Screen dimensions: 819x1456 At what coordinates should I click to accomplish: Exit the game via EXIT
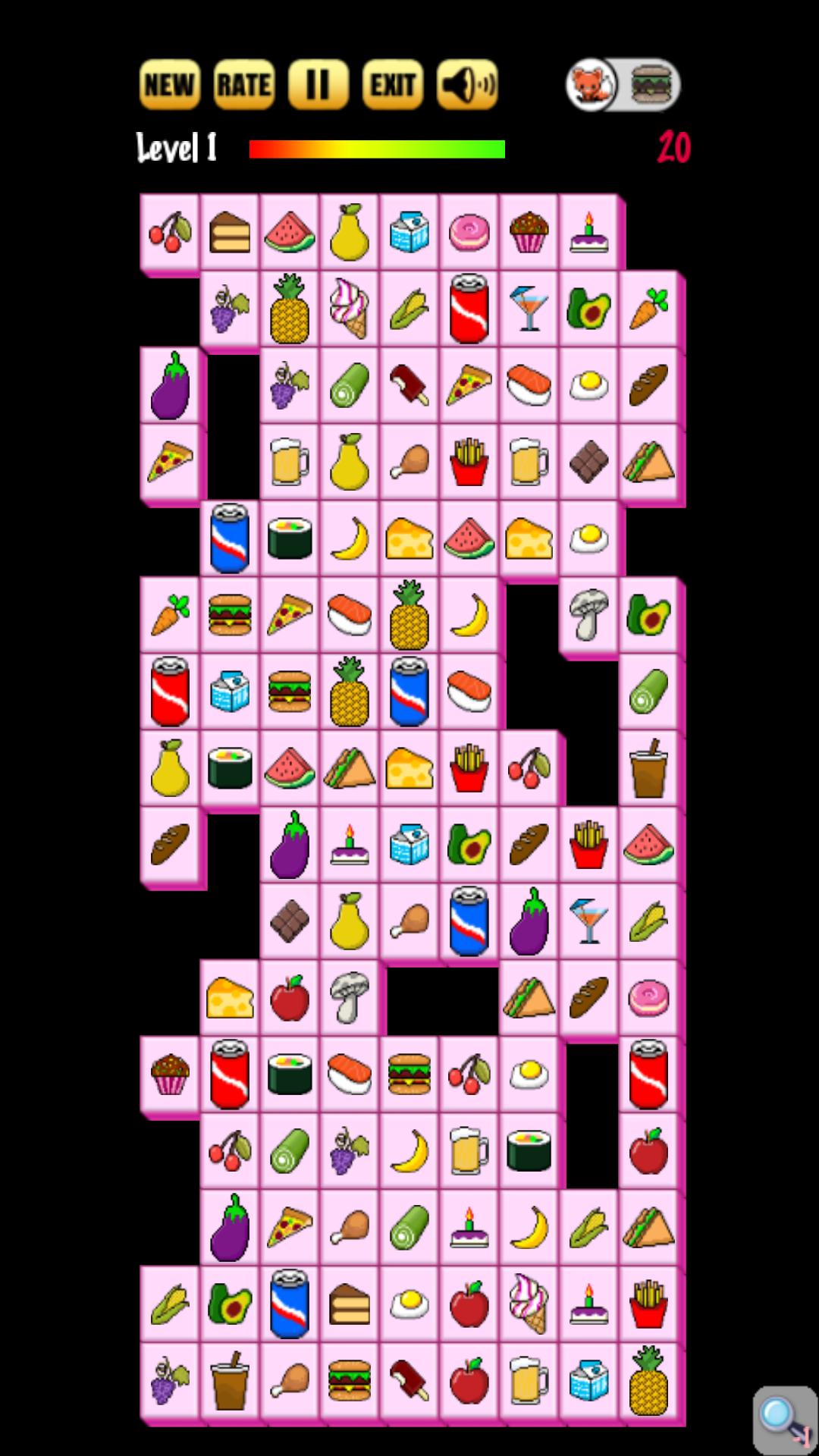tap(392, 84)
